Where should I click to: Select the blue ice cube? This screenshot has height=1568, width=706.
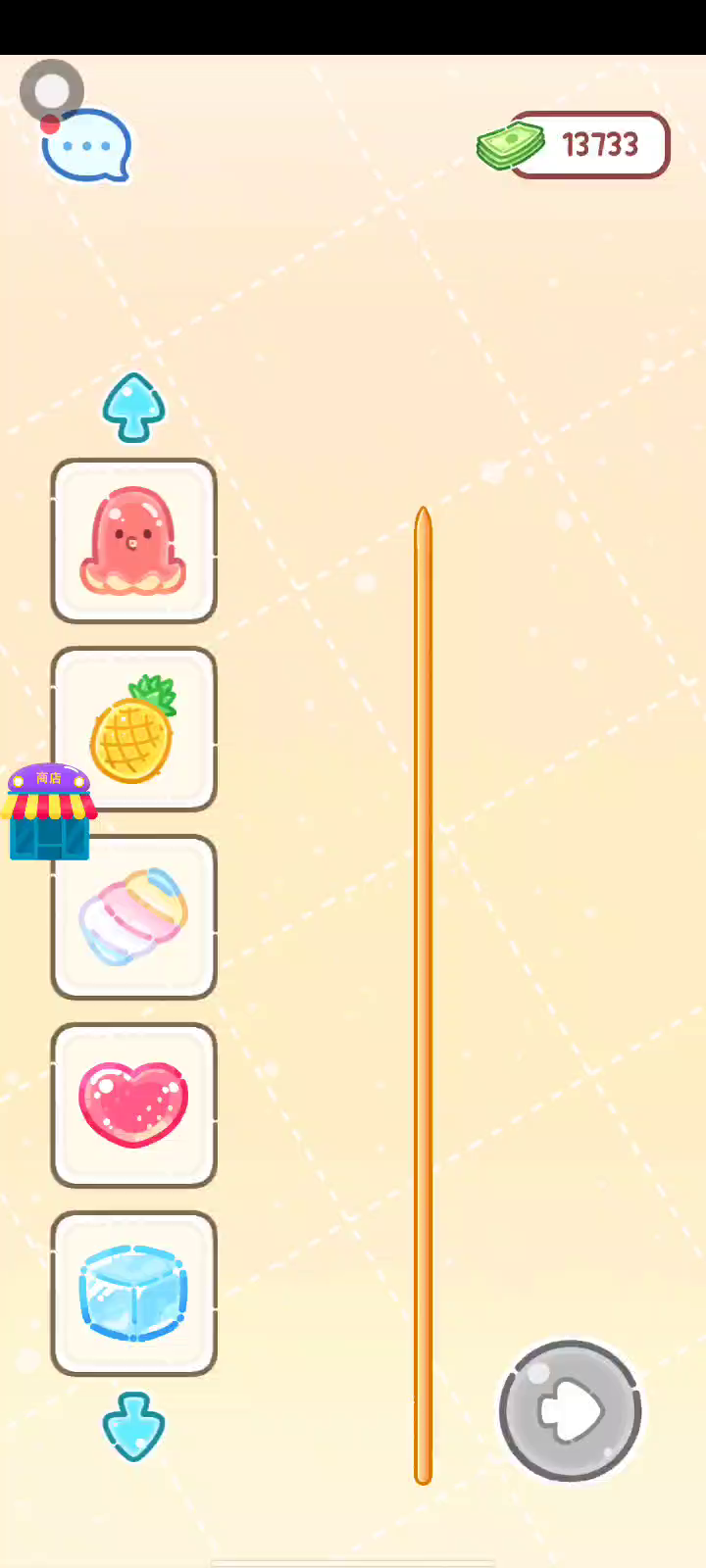(133, 1294)
